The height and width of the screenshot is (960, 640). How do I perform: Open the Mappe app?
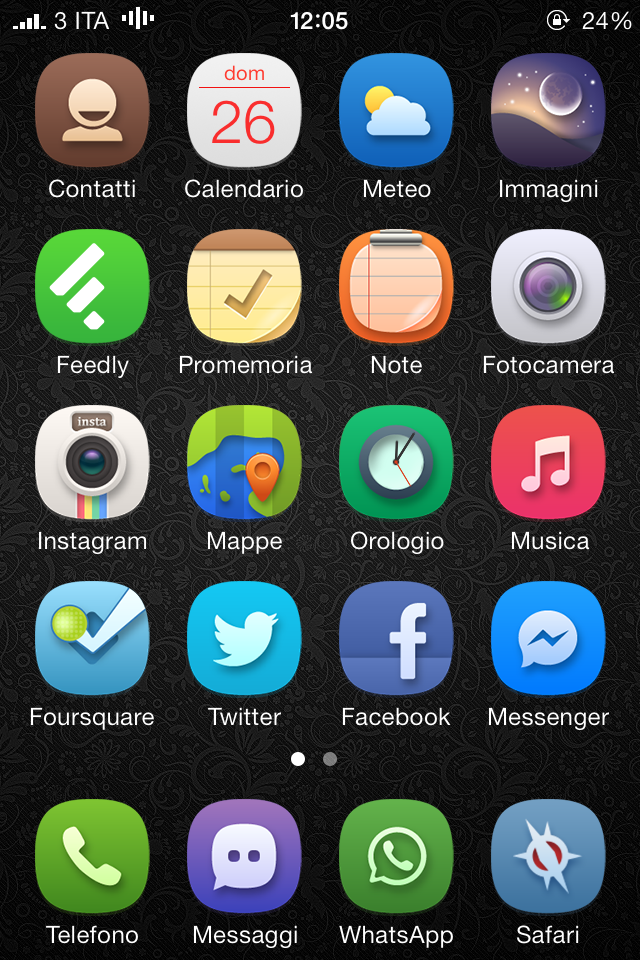click(244, 464)
